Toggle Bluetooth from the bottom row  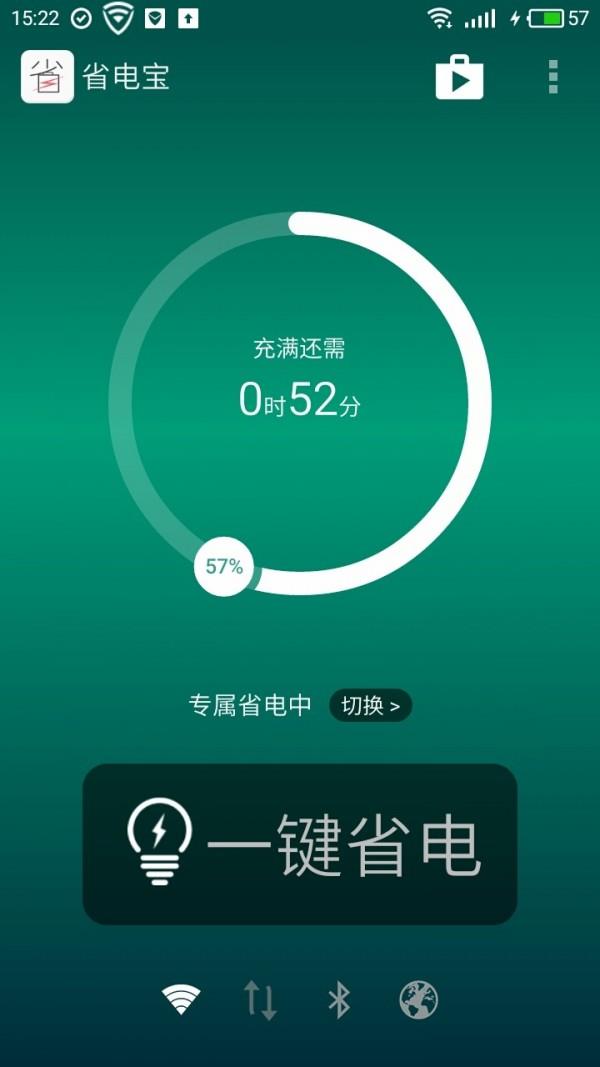pos(339,999)
